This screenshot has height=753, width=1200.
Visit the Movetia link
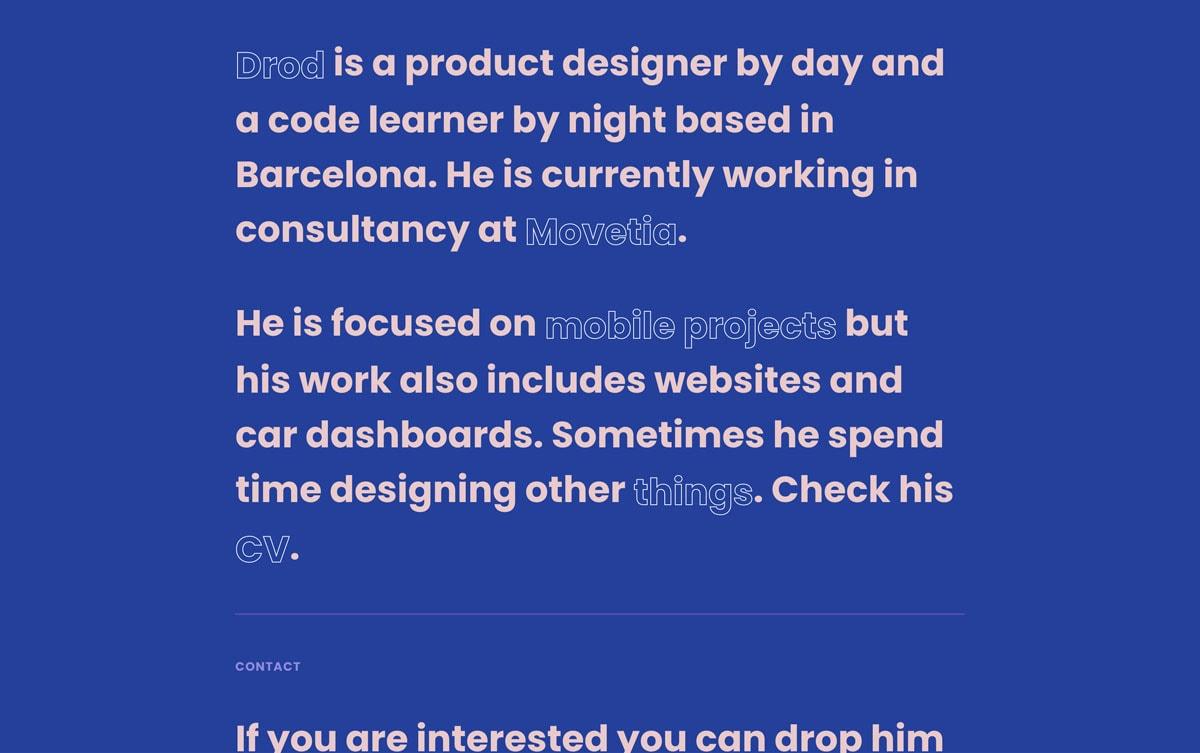coord(601,232)
